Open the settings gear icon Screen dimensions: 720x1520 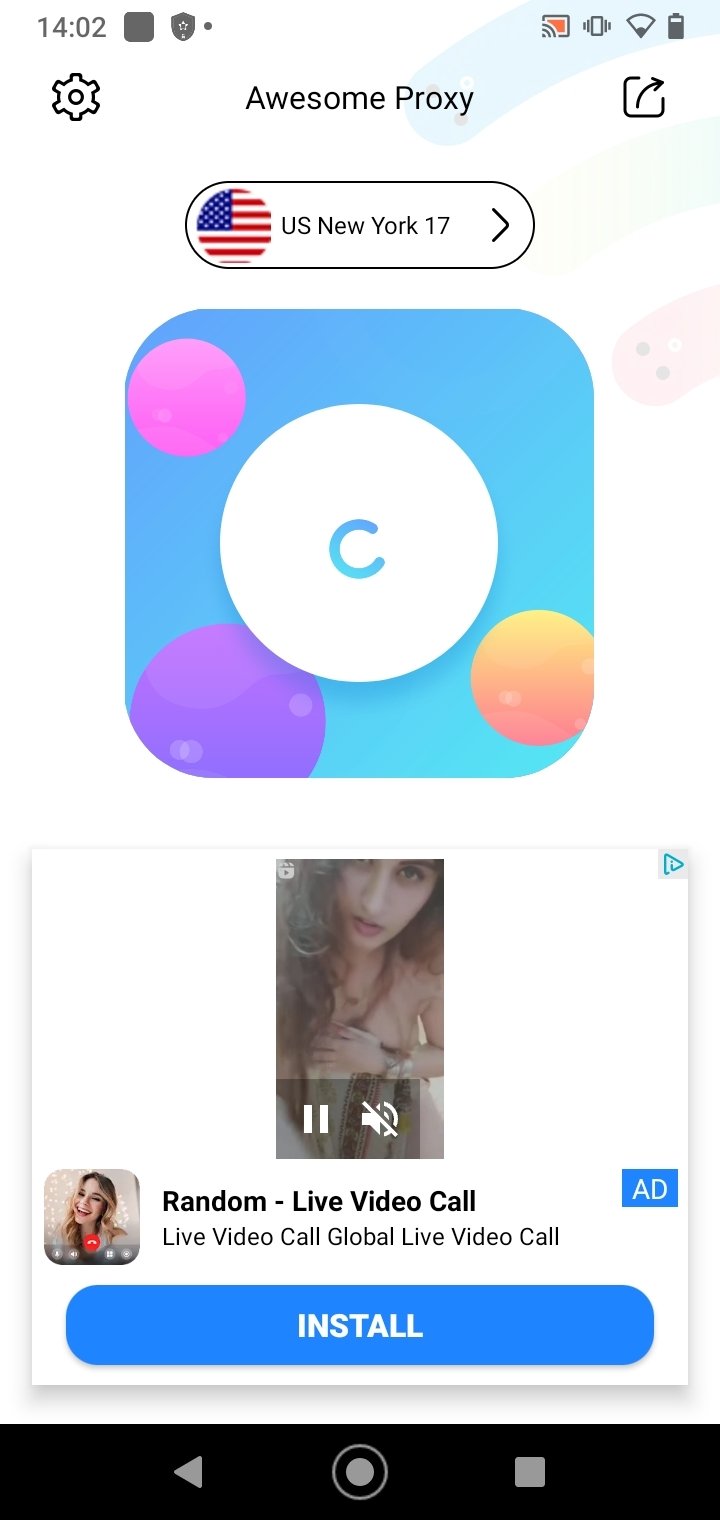[x=76, y=97]
